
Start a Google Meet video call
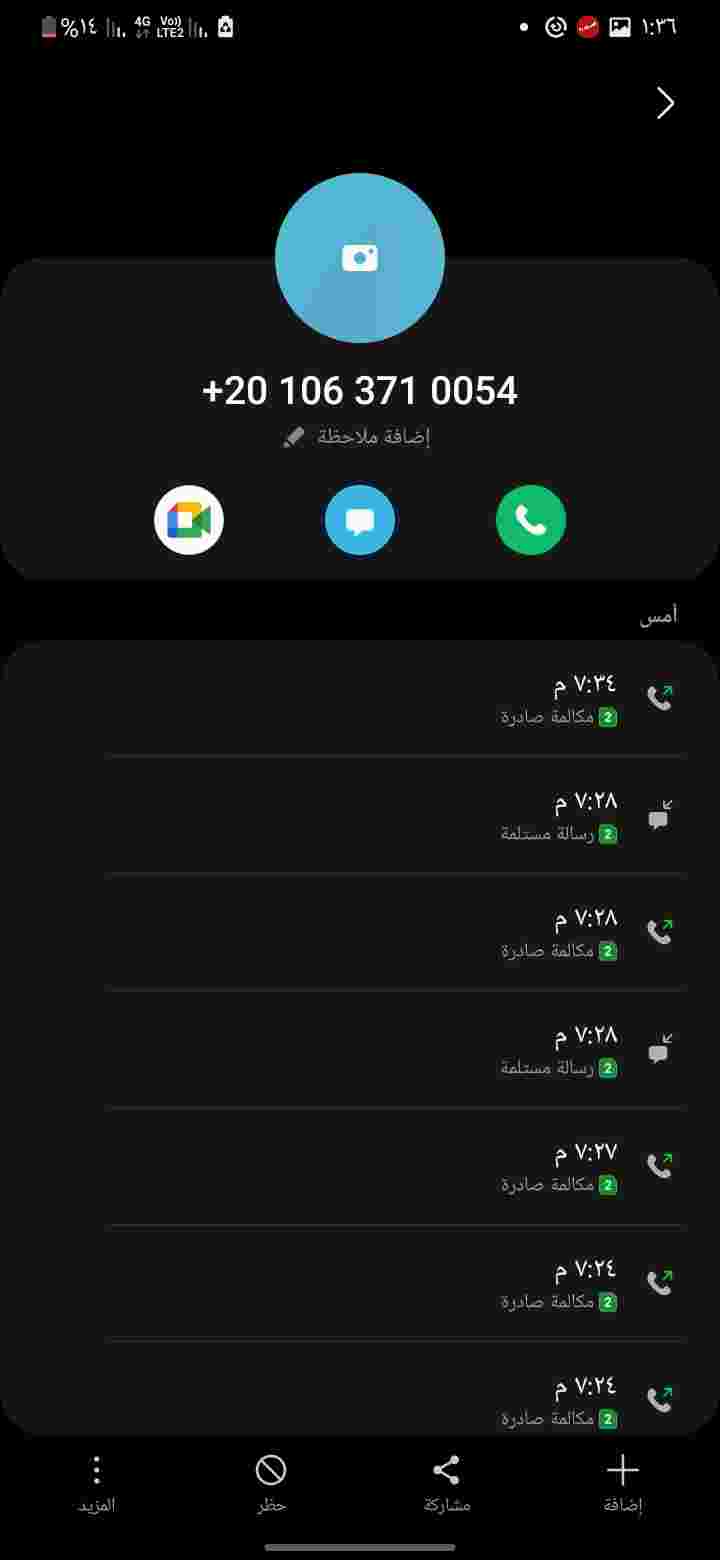pos(189,520)
